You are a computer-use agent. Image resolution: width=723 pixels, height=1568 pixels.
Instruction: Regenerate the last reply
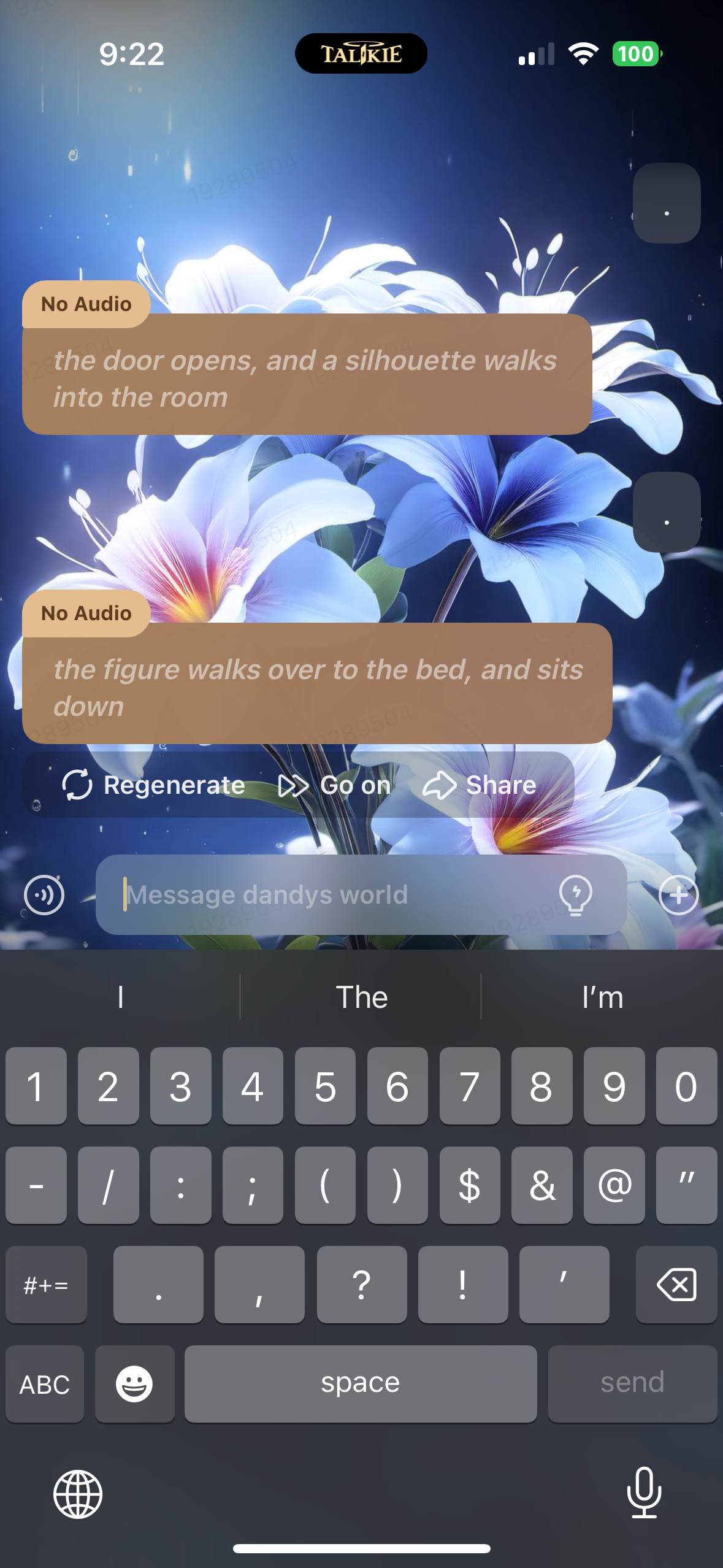tap(154, 785)
